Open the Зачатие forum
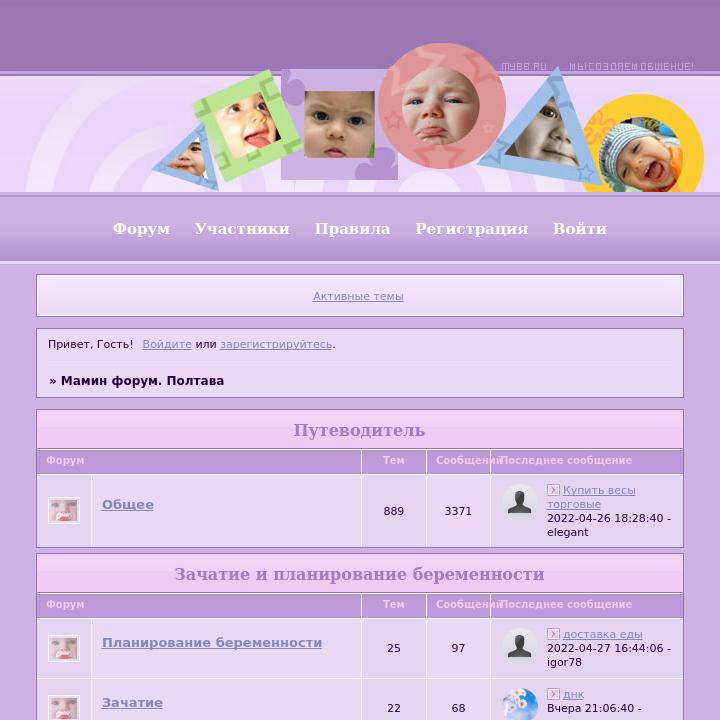The width and height of the screenshot is (720, 720). [132, 703]
